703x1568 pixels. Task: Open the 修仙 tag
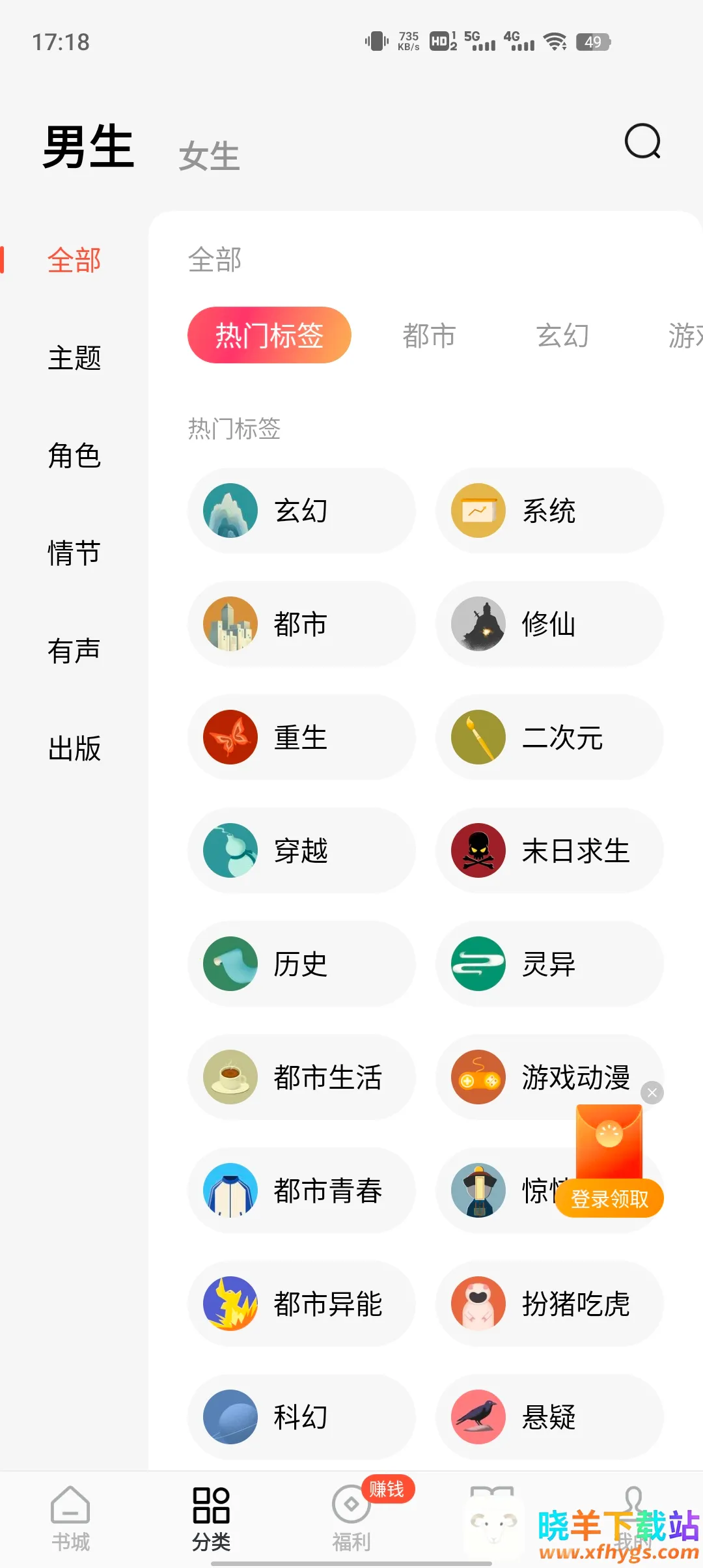(x=549, y=624)
